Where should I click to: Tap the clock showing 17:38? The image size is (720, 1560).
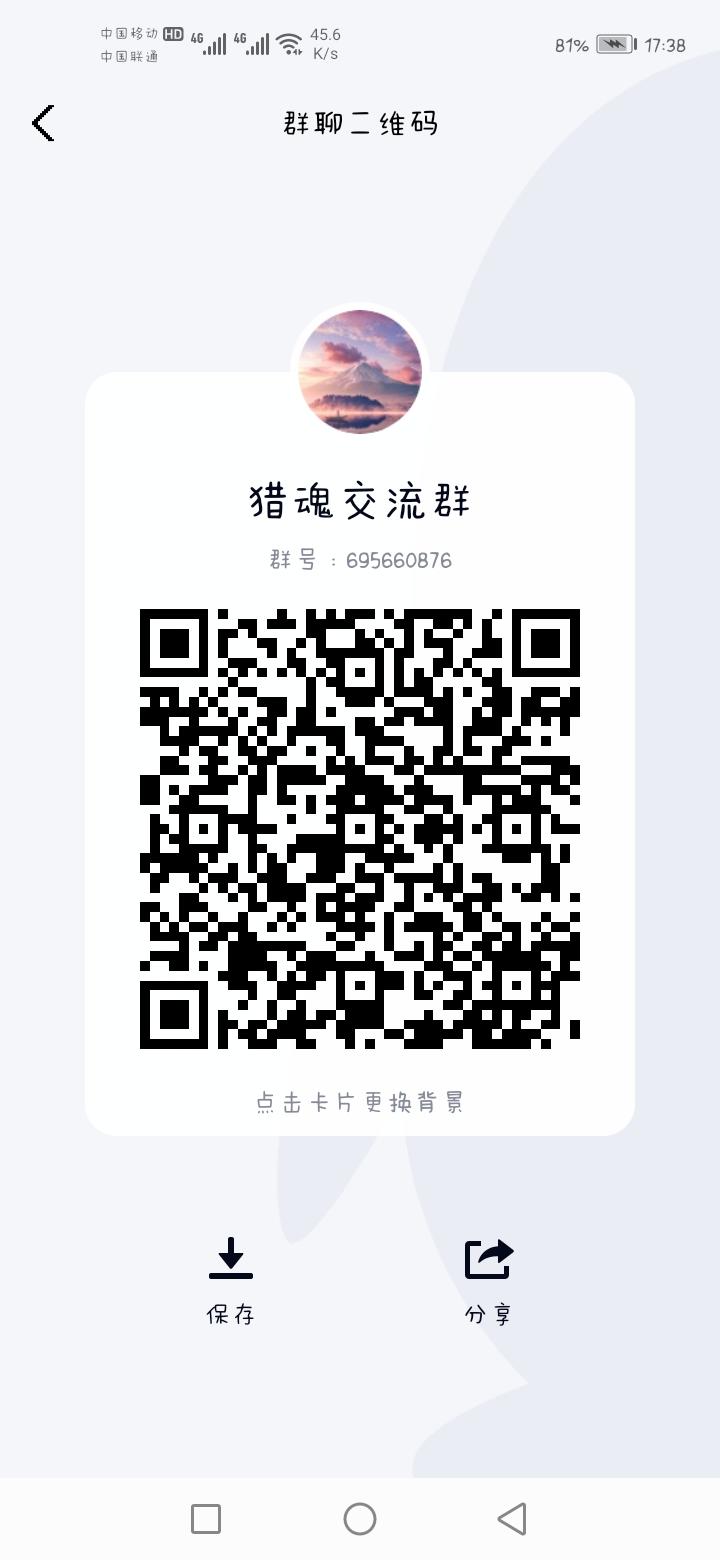[x=663, y=44]
